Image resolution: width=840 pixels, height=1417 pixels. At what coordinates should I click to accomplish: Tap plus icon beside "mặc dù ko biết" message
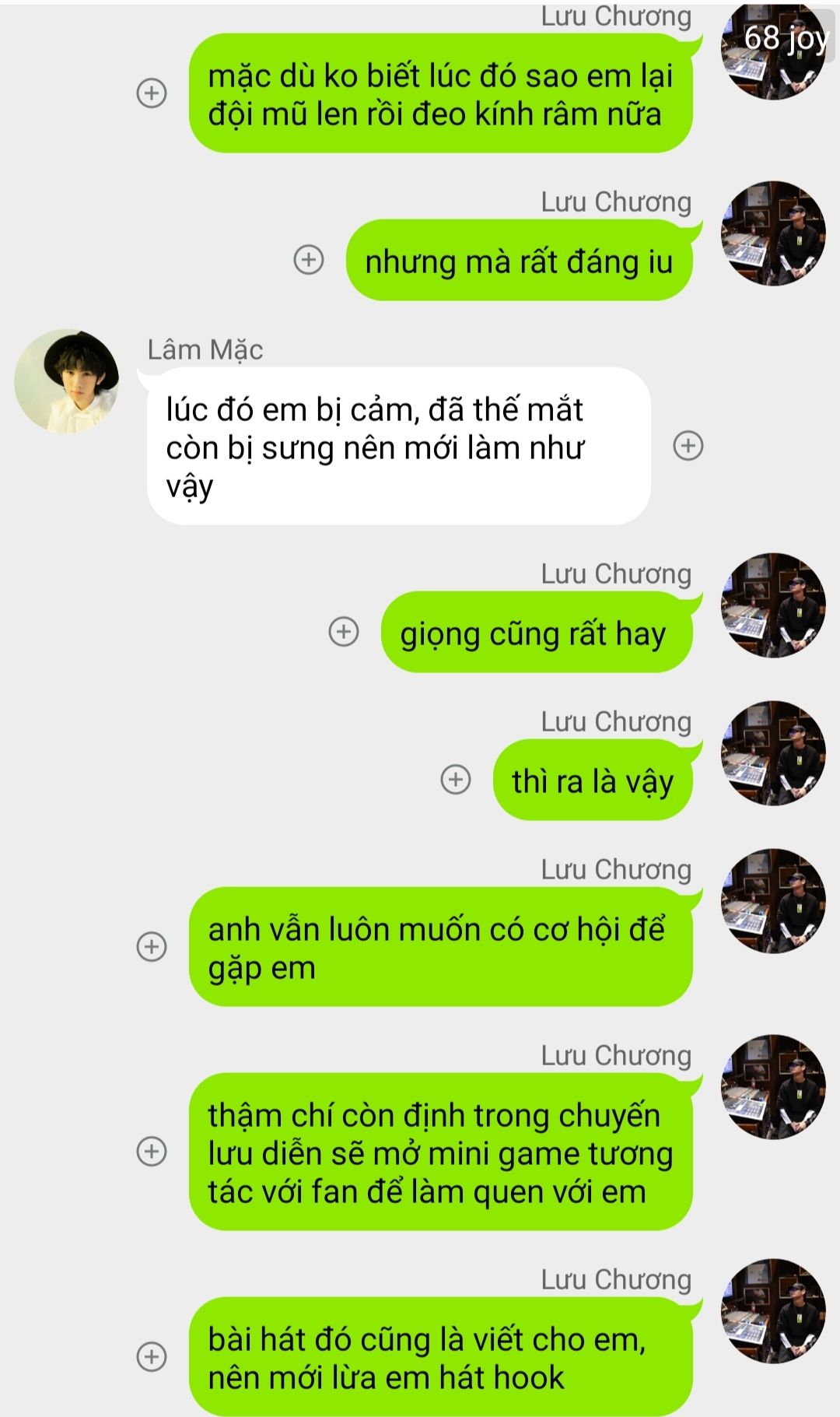tap(152, 93)
